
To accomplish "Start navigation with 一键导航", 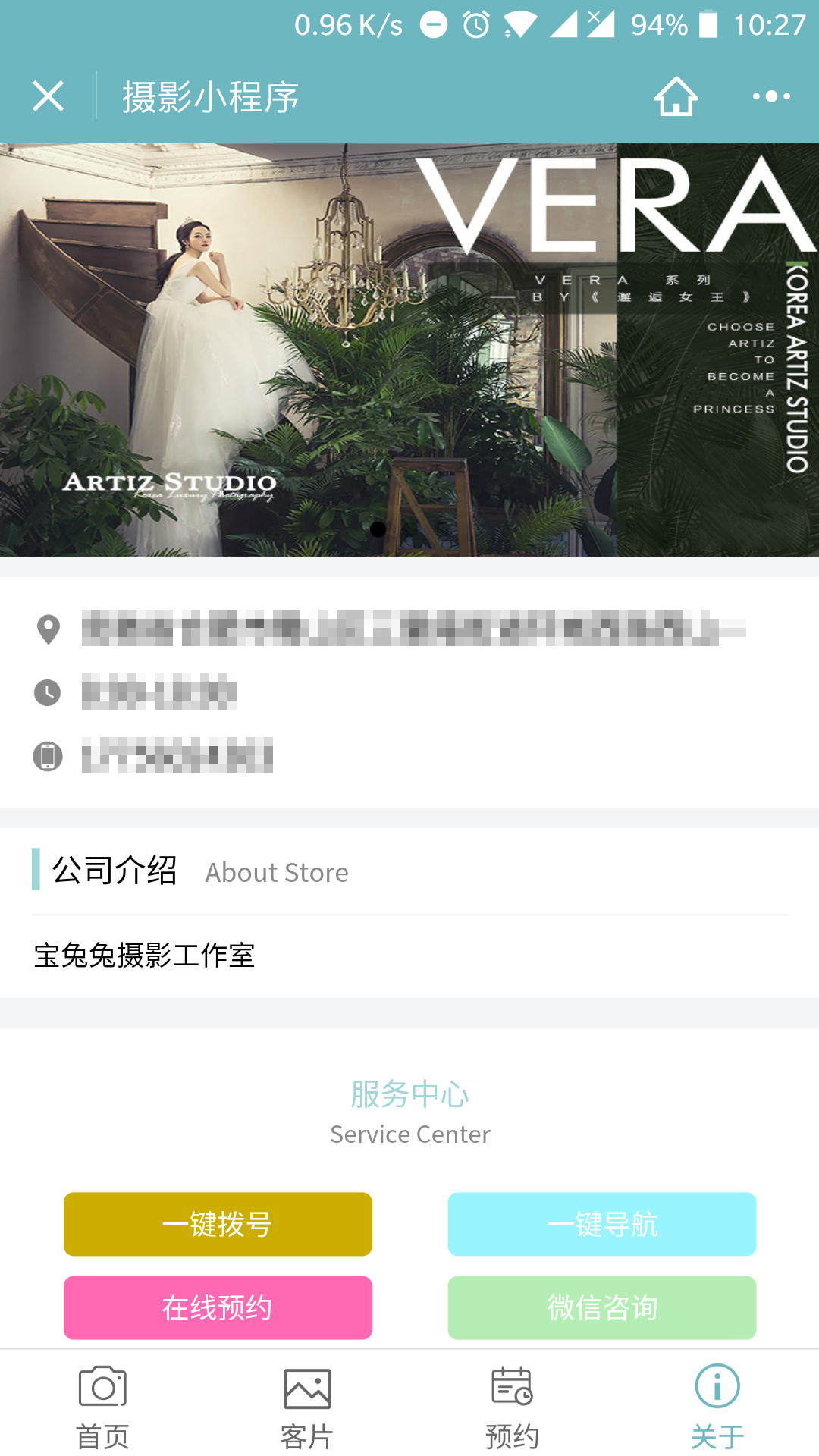I will click(x=601, y=1224).
